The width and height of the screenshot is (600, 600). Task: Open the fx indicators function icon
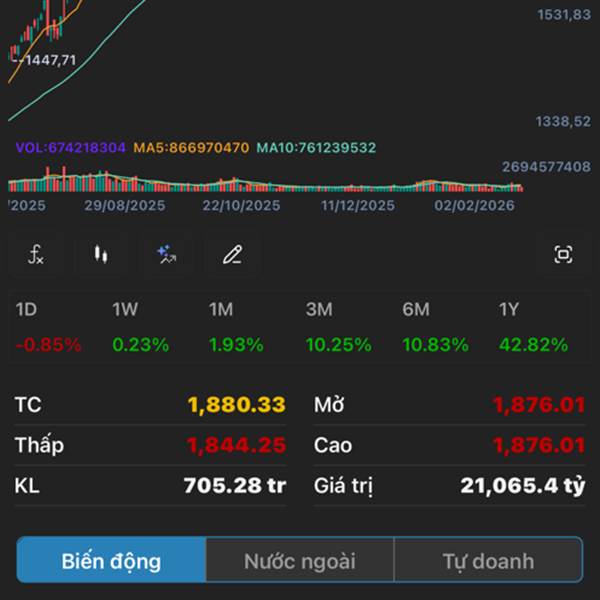pyautogui.click(x=36, y=254)
